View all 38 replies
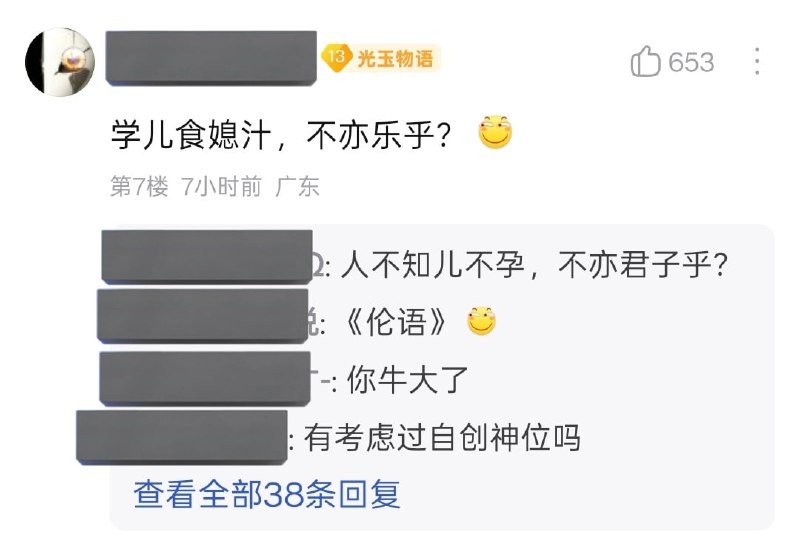 click(267, 494)
